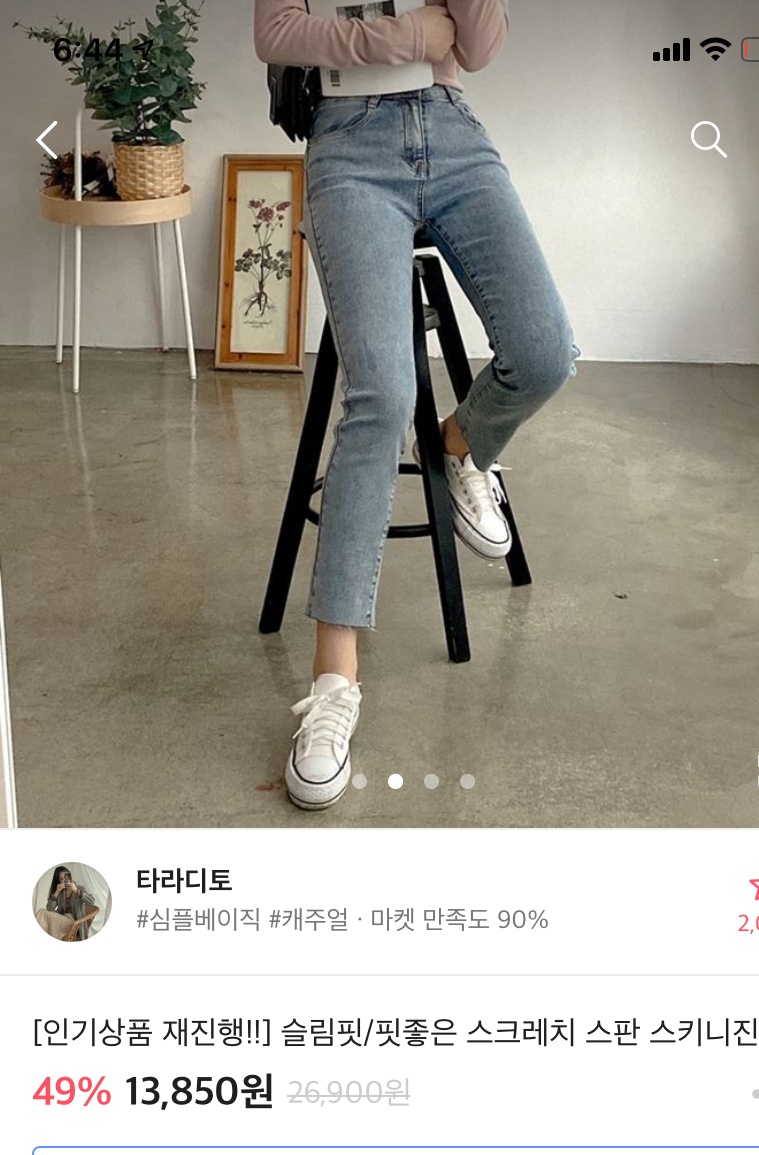Favorite the 타라디토 market with star

tap(752, 888)
